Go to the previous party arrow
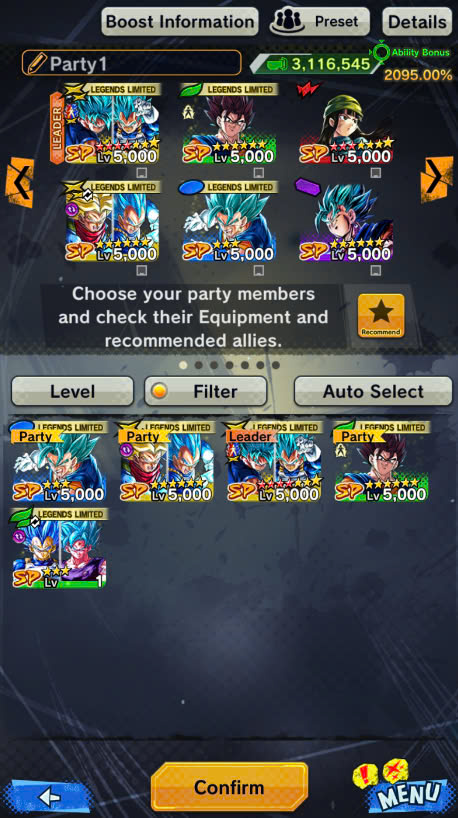Viewport: 458px width, 818px height. [x=19, y=182]
